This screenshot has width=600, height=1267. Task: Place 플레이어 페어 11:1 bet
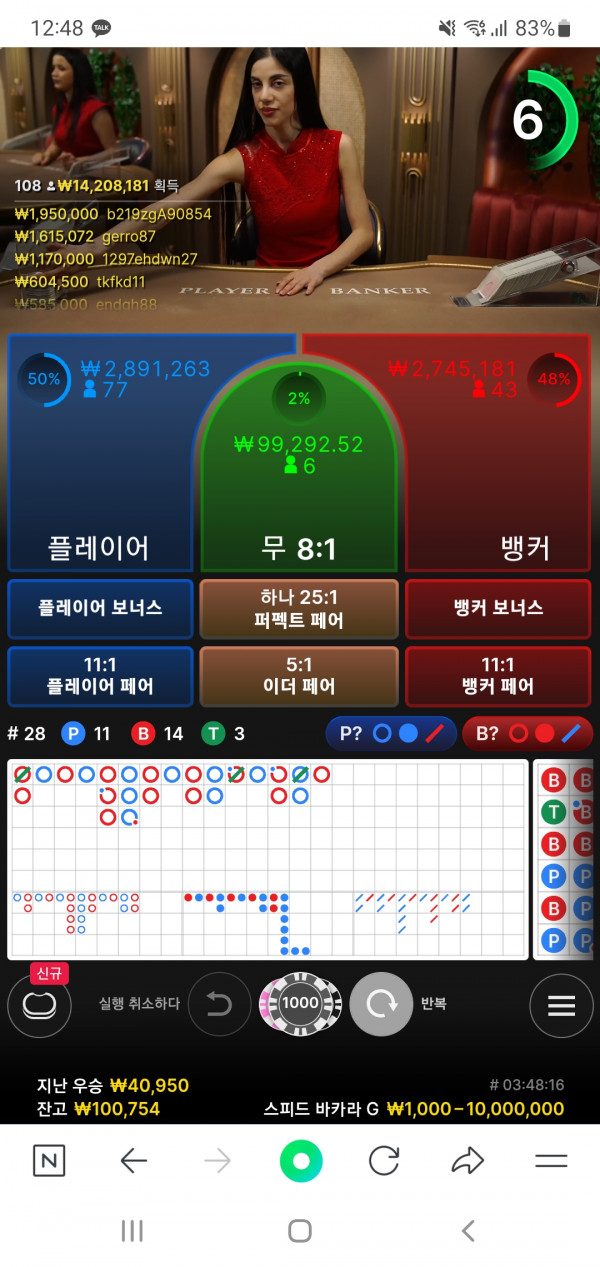point(100,676)
